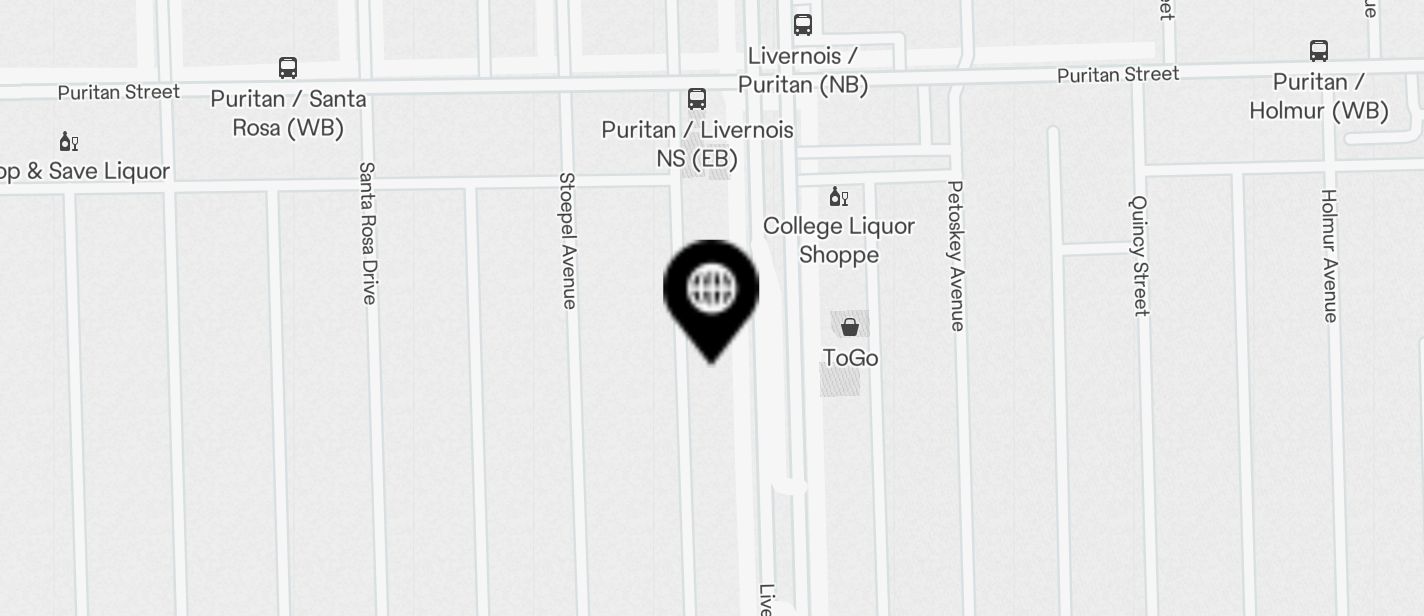Tap the black globe location pin

pos(711,291)
